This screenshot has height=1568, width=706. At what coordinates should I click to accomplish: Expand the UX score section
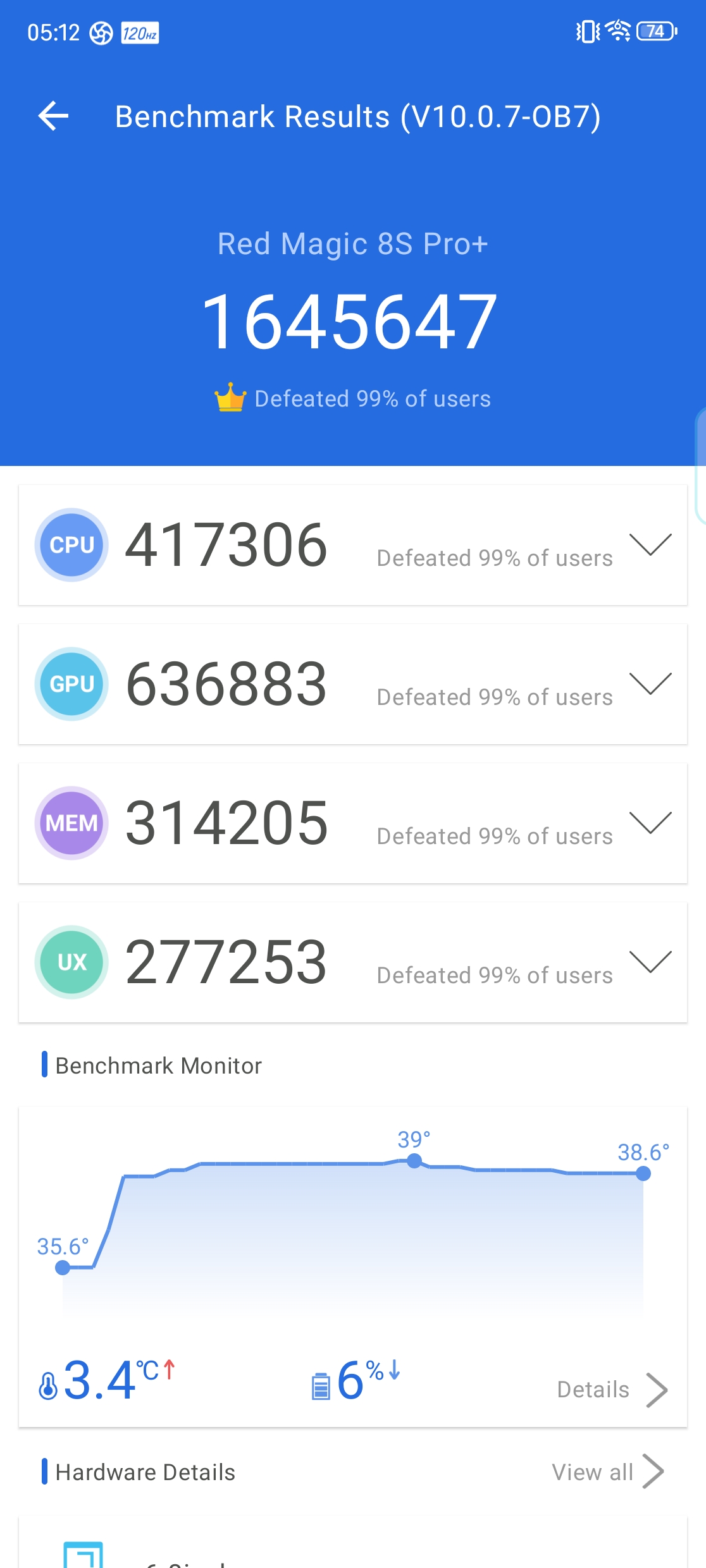pos(650,962)
